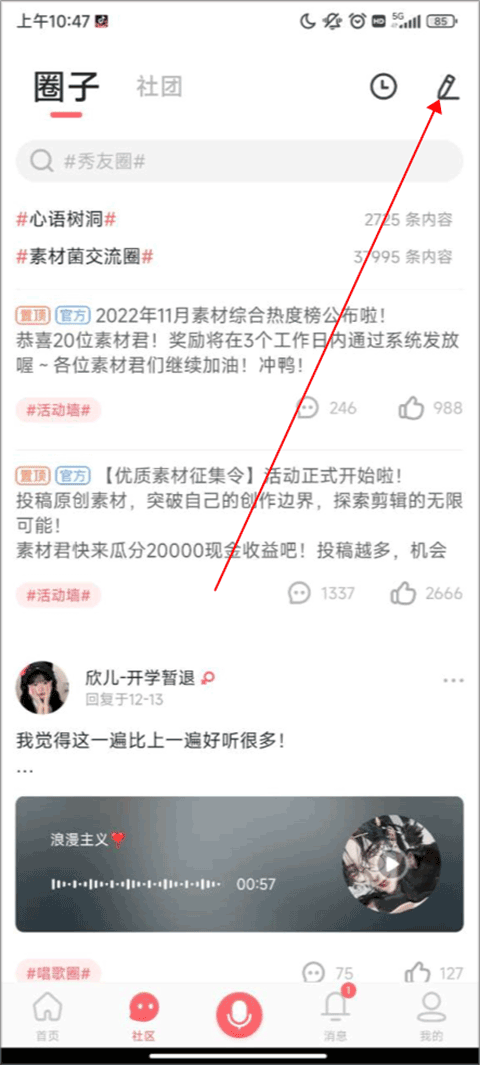Tap the #唱歌圈# tag chip
Viewport: 480px width, 1065px height.
tap(58, 973)
